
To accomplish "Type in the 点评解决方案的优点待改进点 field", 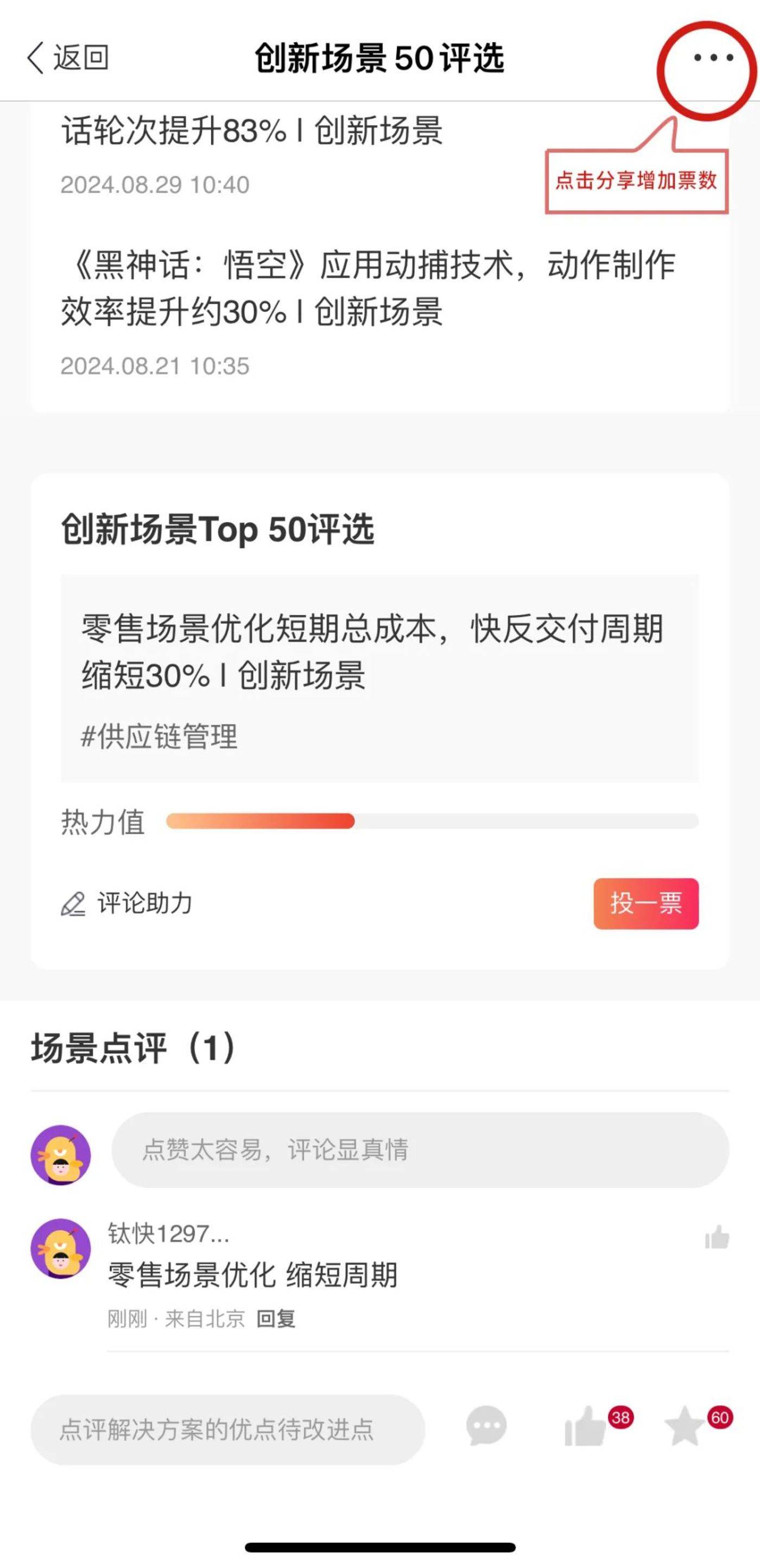I will (227, 1429).
